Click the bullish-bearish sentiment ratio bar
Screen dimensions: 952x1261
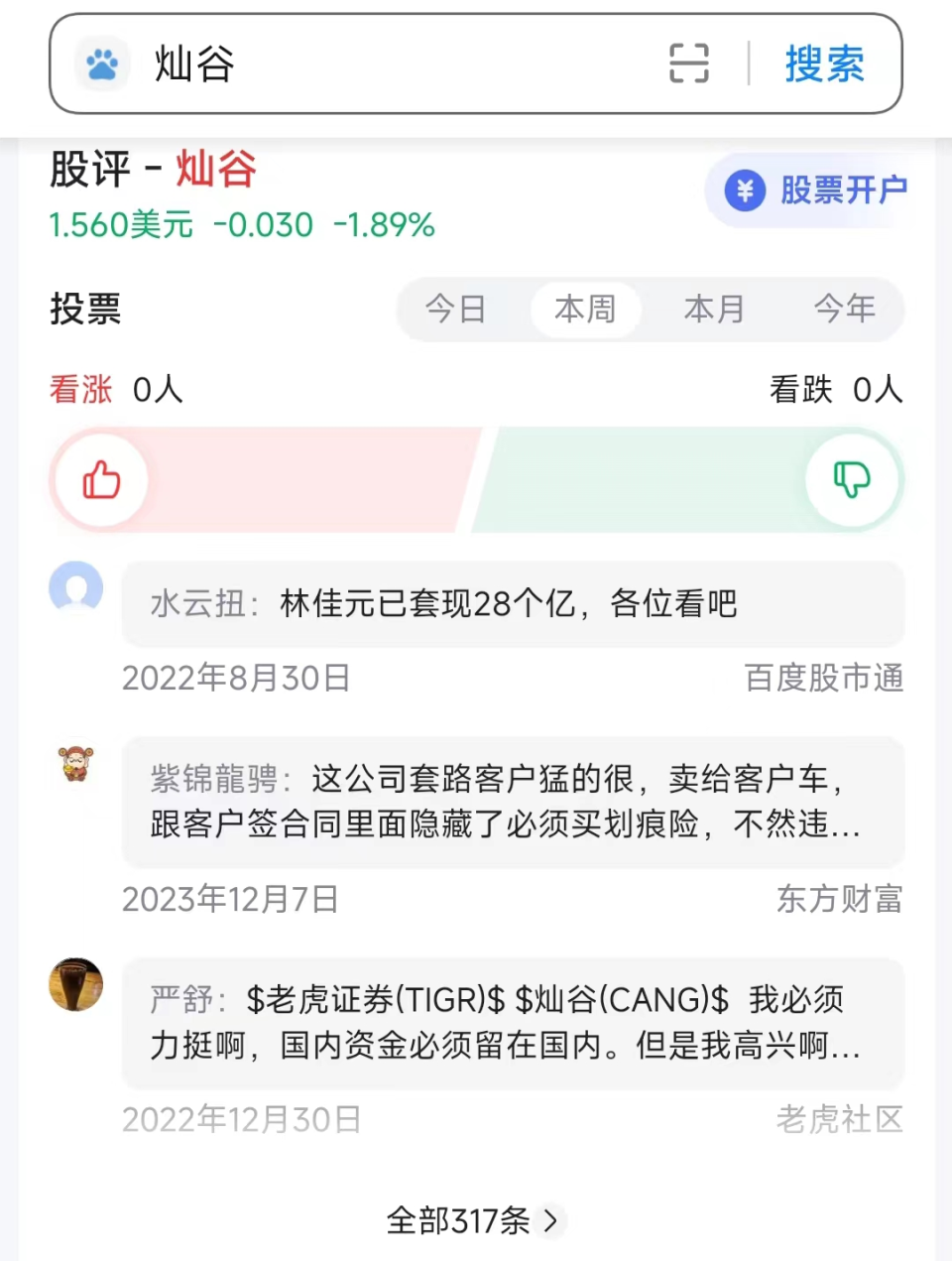click(x=476, y=479)
